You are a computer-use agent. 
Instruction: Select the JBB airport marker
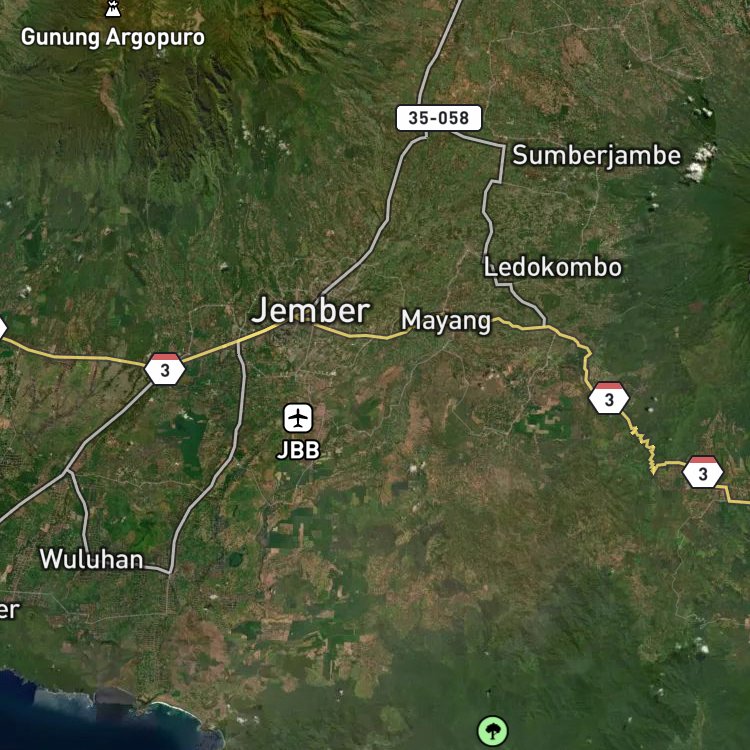click(298, 418)
